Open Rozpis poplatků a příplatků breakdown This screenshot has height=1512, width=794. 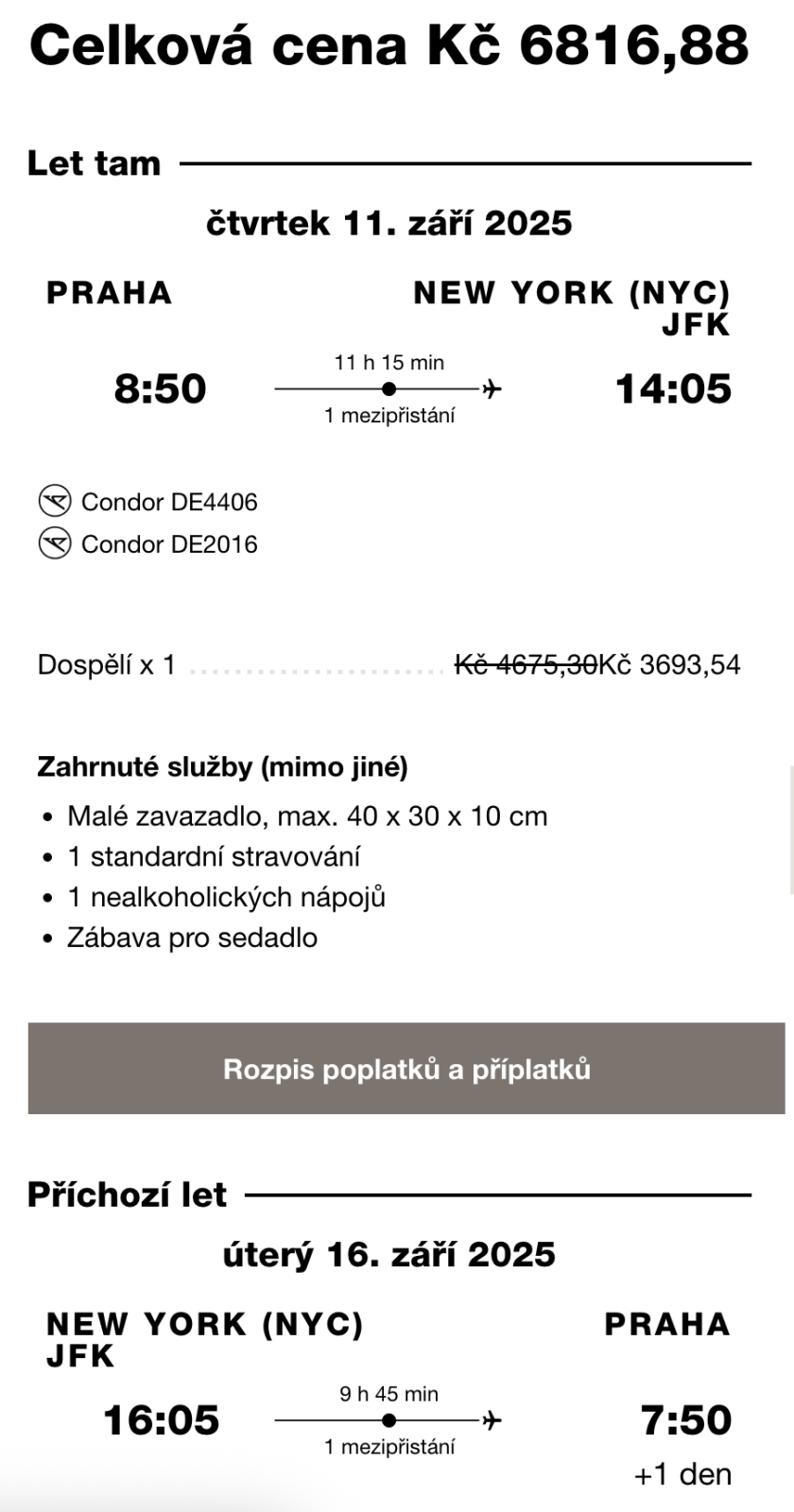pos(406,1069)
